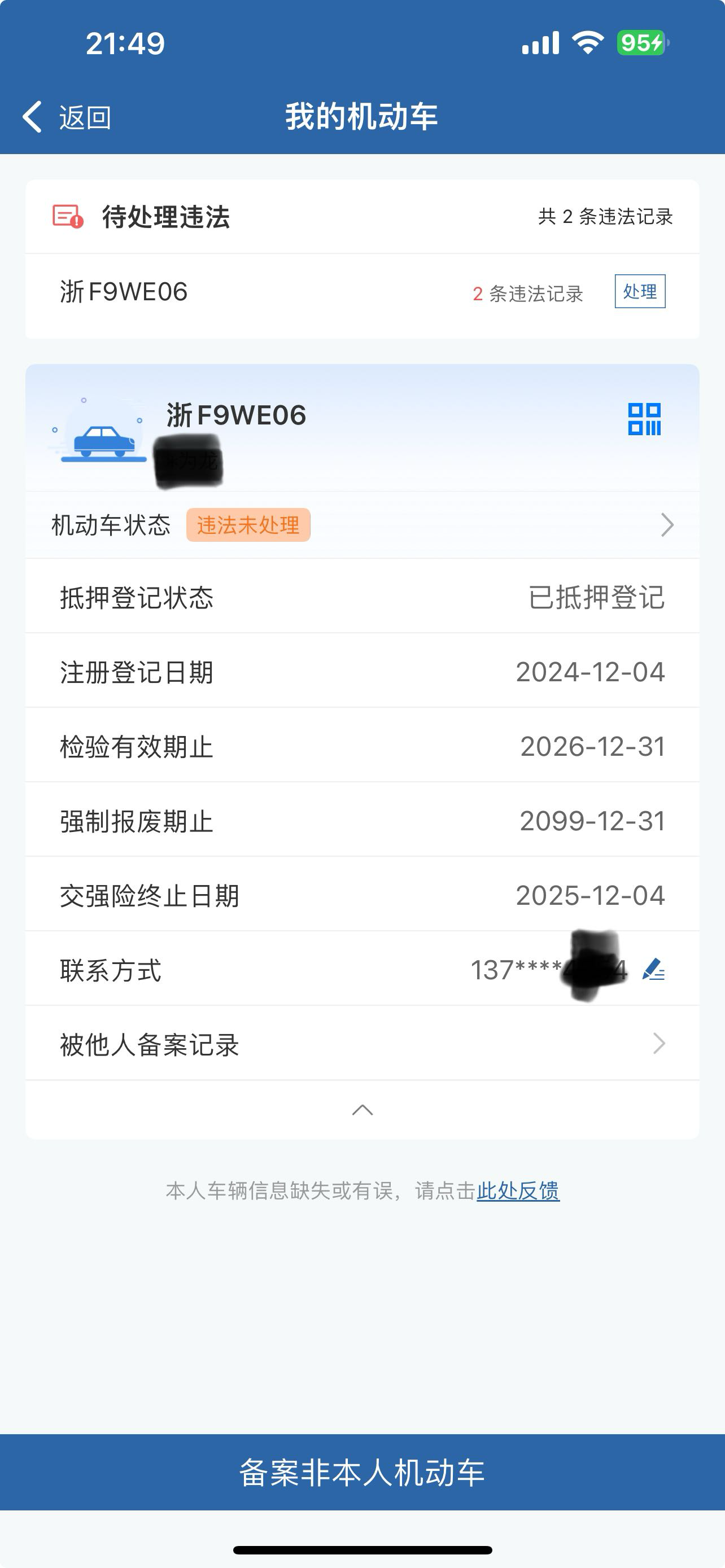
Task: Tap 处理 for 浙F9WE06 violations
Action: (x=639, y=292)
